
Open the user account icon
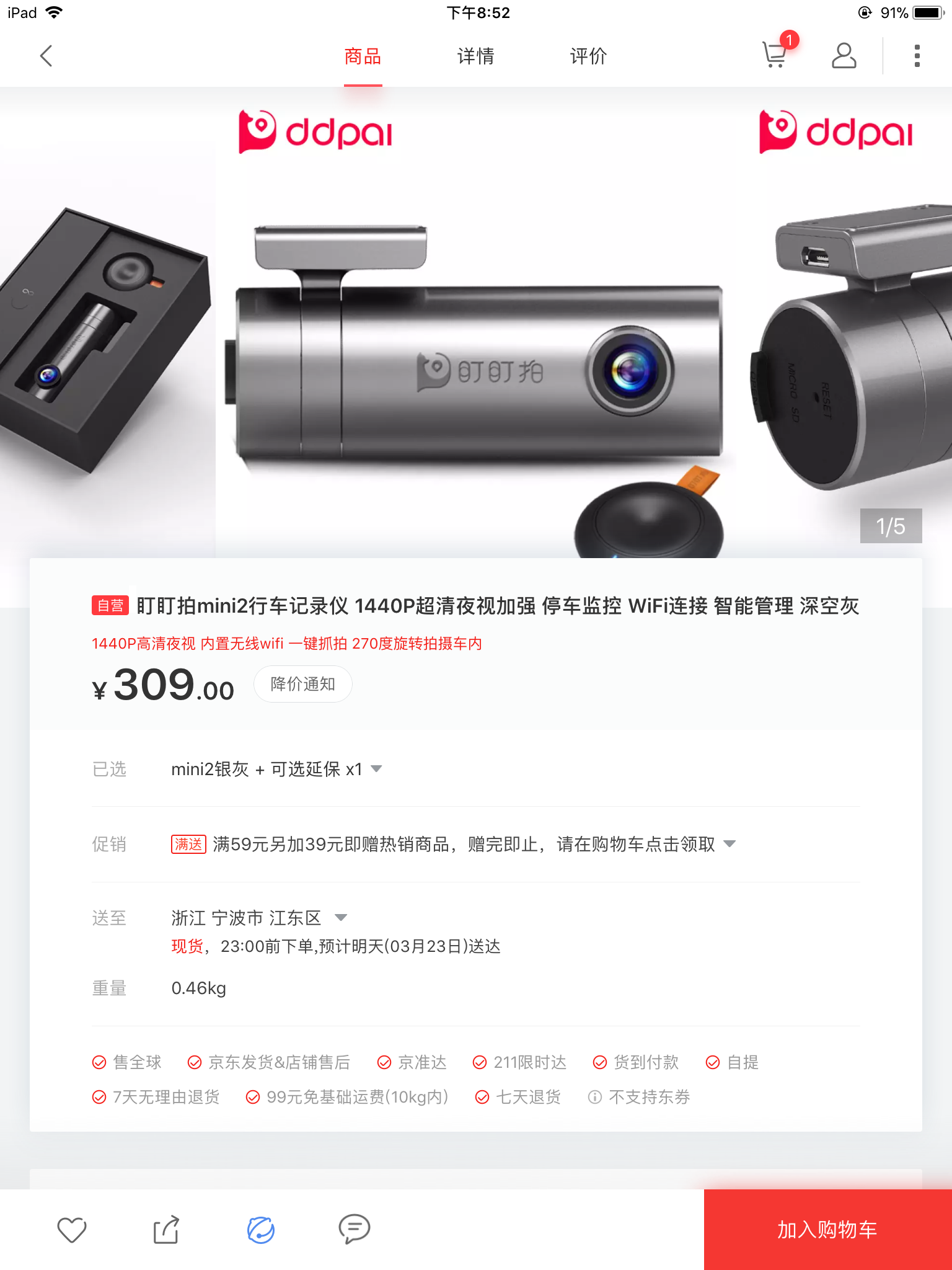tap(844, 56)
